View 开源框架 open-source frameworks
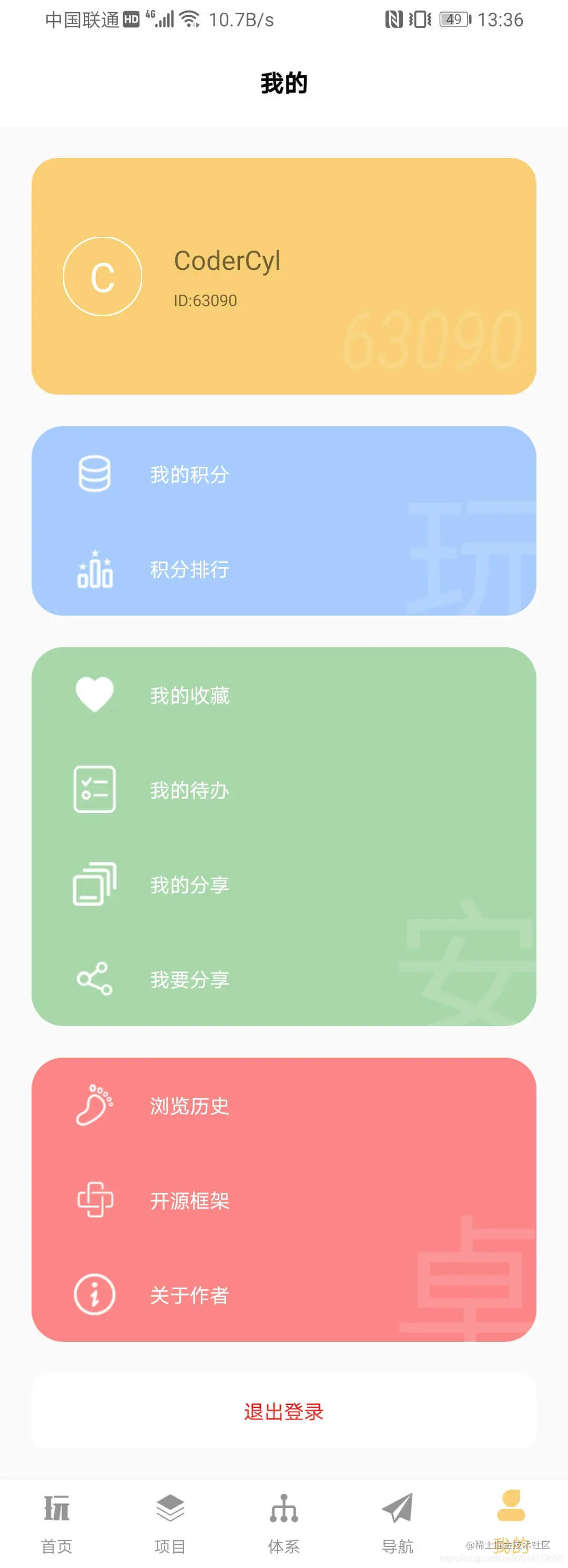The image size is (568, 1568). coord(189,1200)
